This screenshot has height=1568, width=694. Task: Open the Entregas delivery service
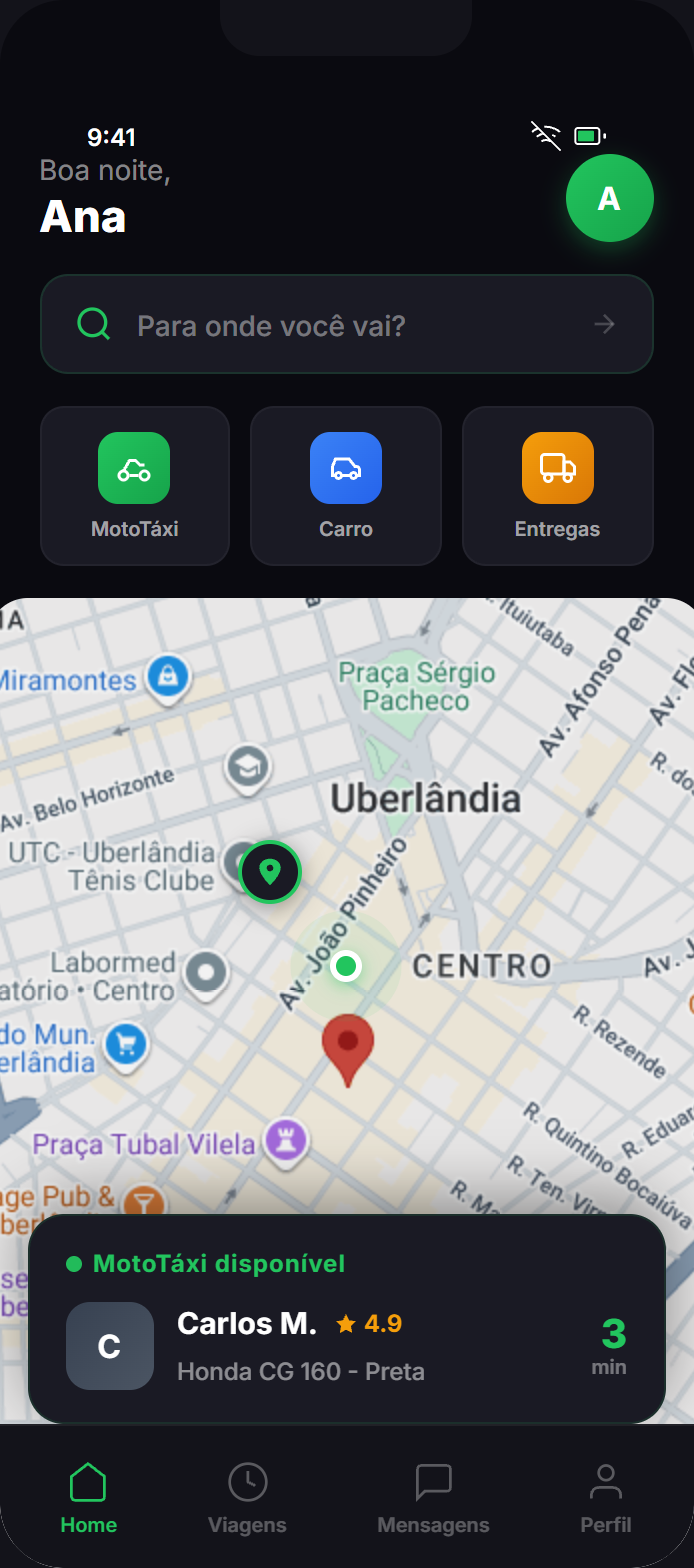click(557, 486)
